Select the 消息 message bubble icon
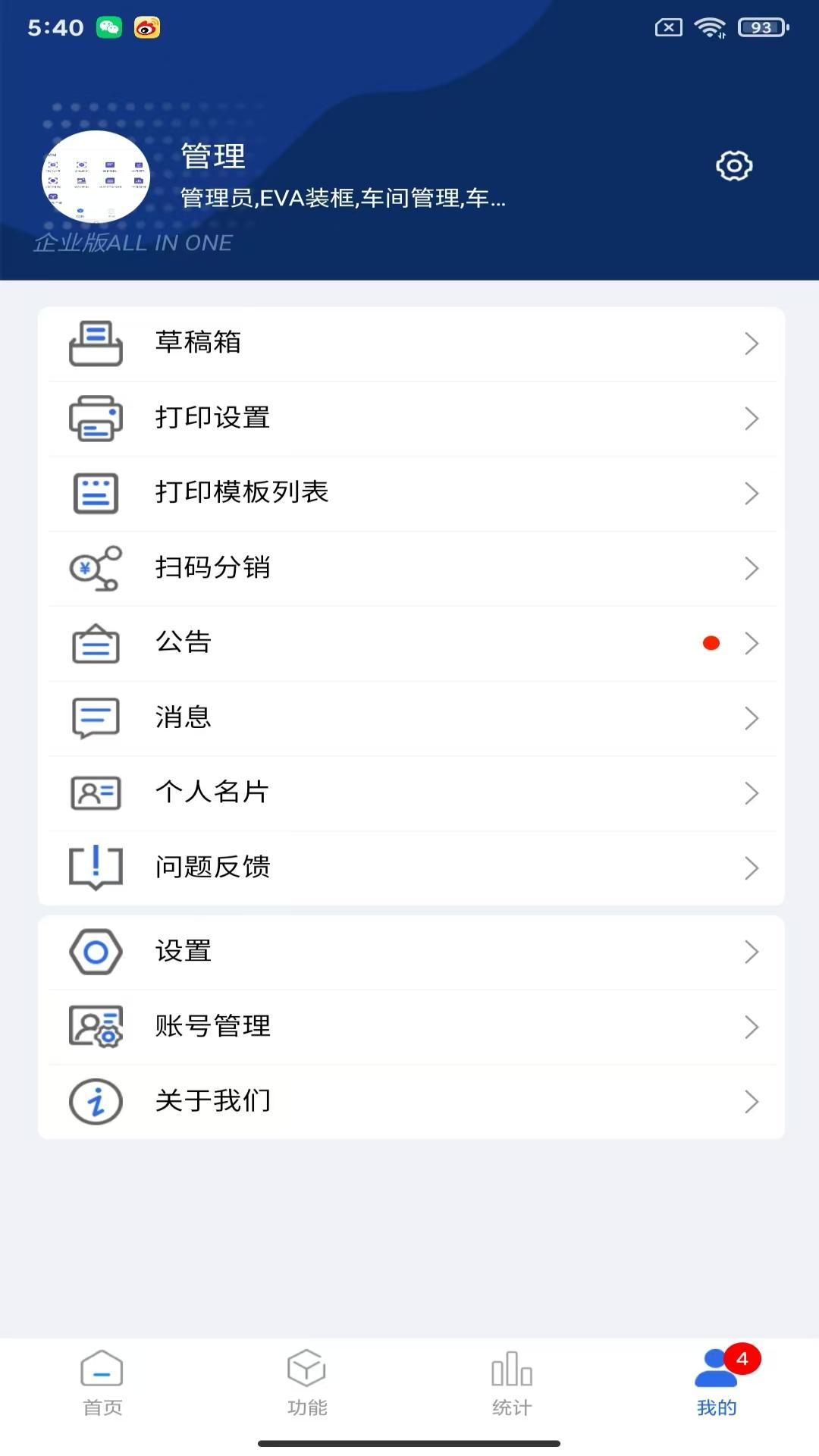819x1456 pixels. [x=96, y=717]
